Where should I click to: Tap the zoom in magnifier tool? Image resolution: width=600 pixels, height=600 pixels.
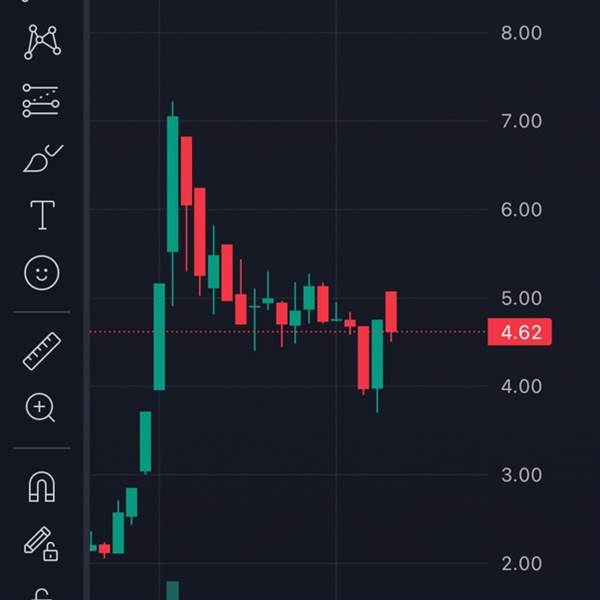[40, 408]
